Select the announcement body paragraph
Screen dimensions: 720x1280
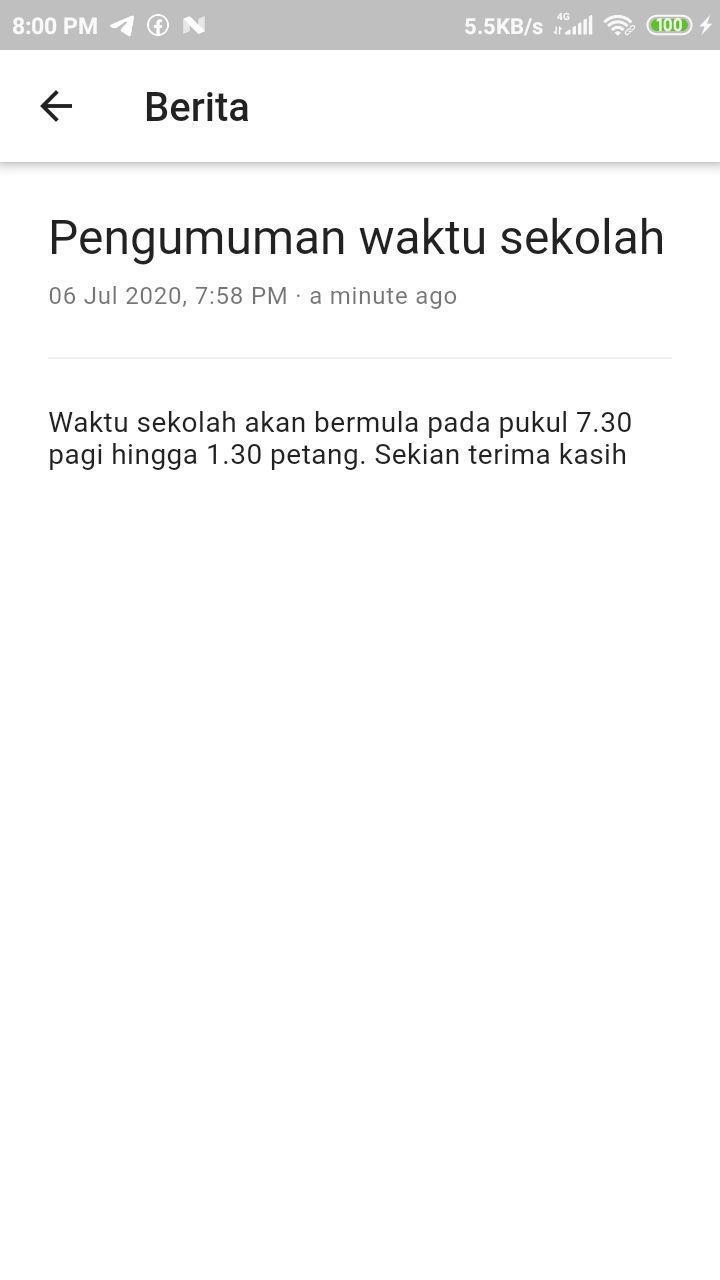(x=340, y=437)
